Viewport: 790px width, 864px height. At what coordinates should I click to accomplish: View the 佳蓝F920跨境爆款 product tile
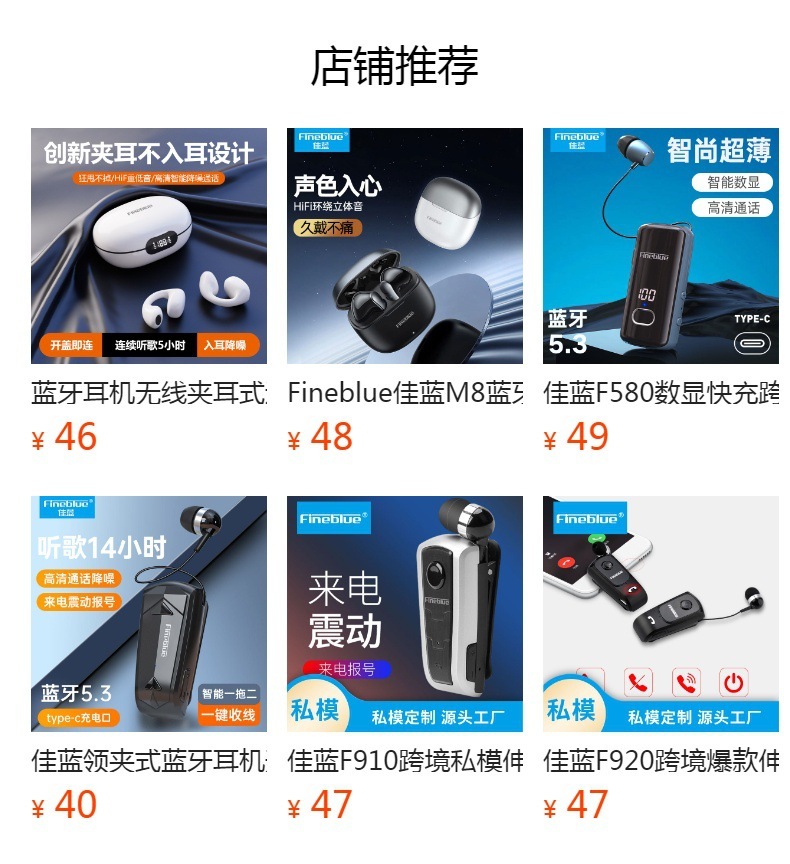tap(660, 614)
